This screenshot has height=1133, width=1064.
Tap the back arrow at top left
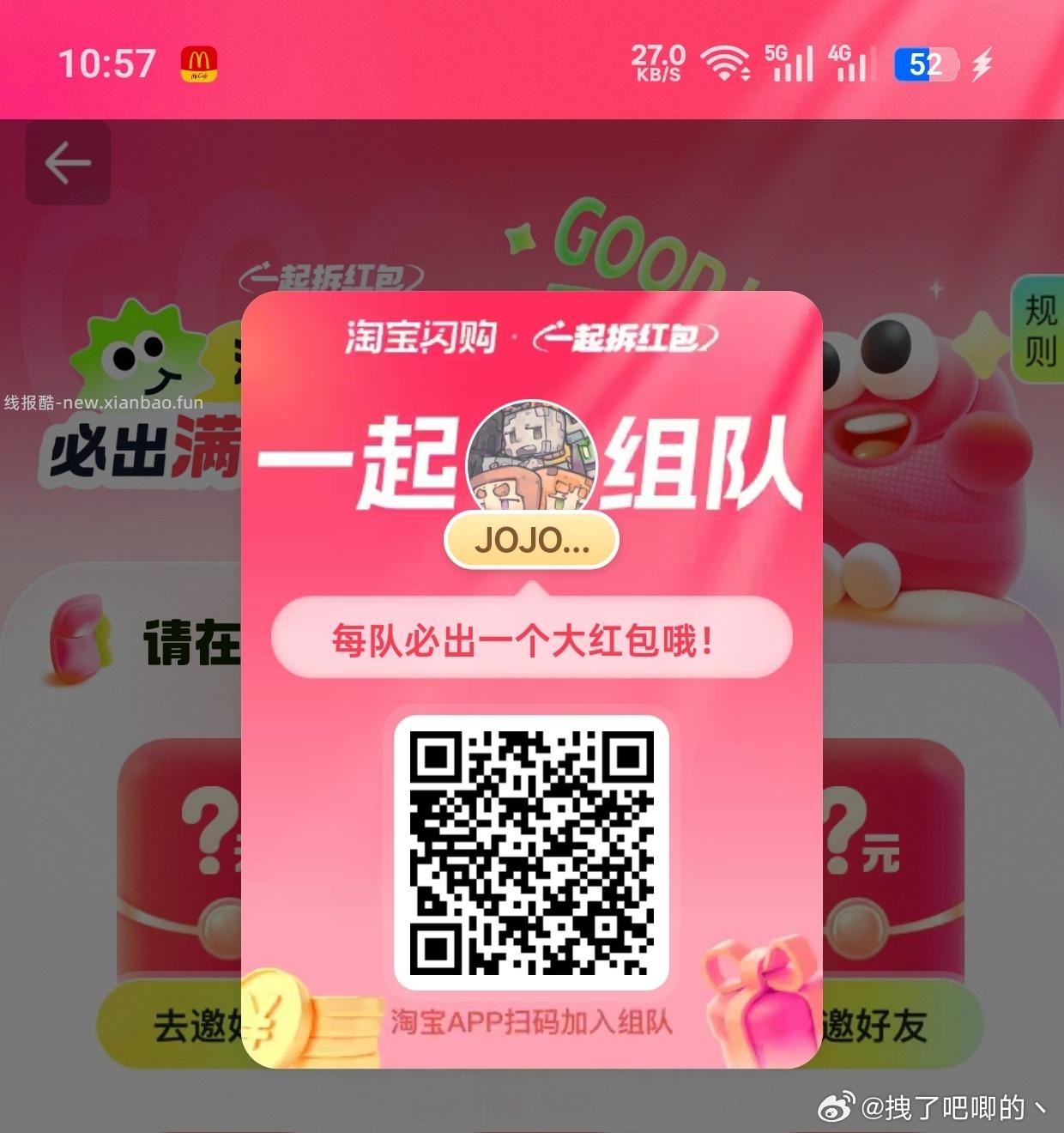(68, 163)
